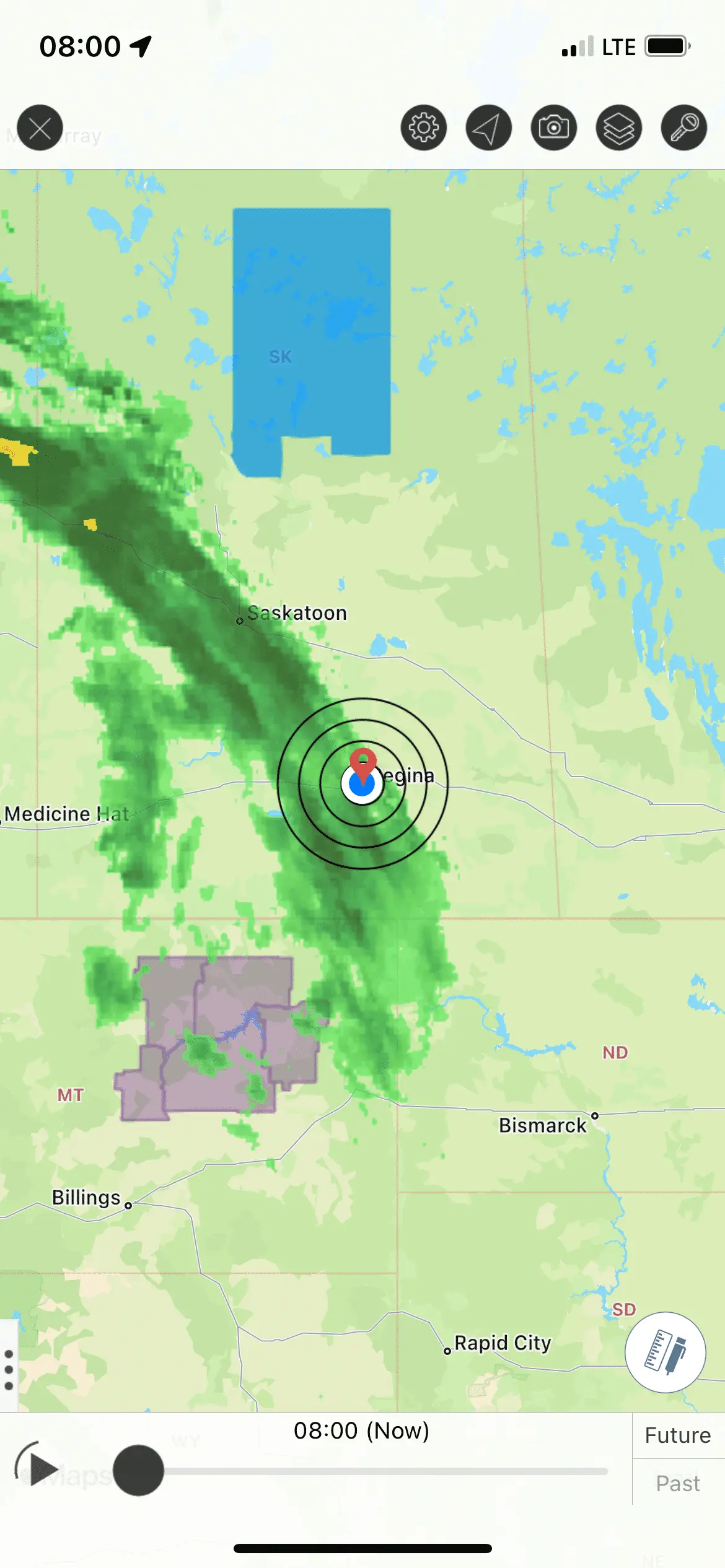Open the map settings gear
Screen dimensions: 725x1568
pos(423,128)
